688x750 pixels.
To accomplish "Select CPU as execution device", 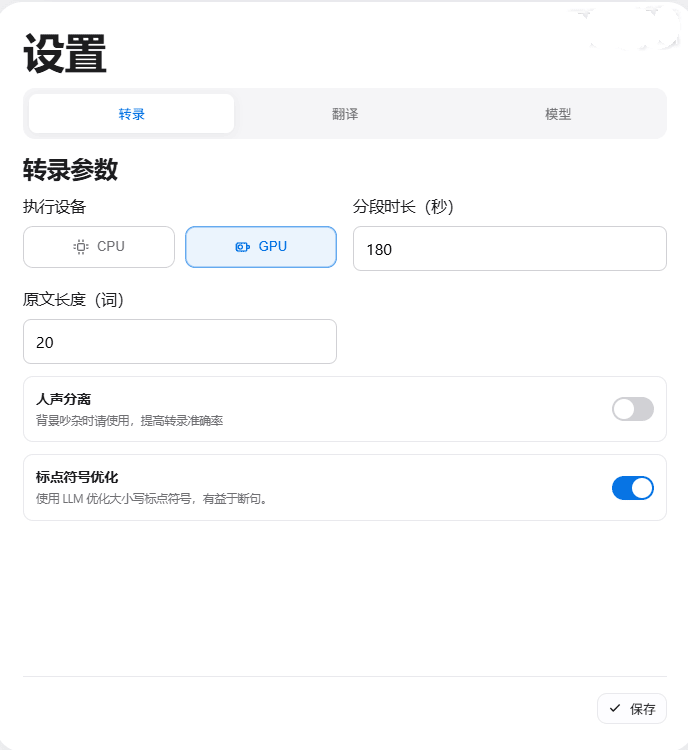I will point(99,247).
